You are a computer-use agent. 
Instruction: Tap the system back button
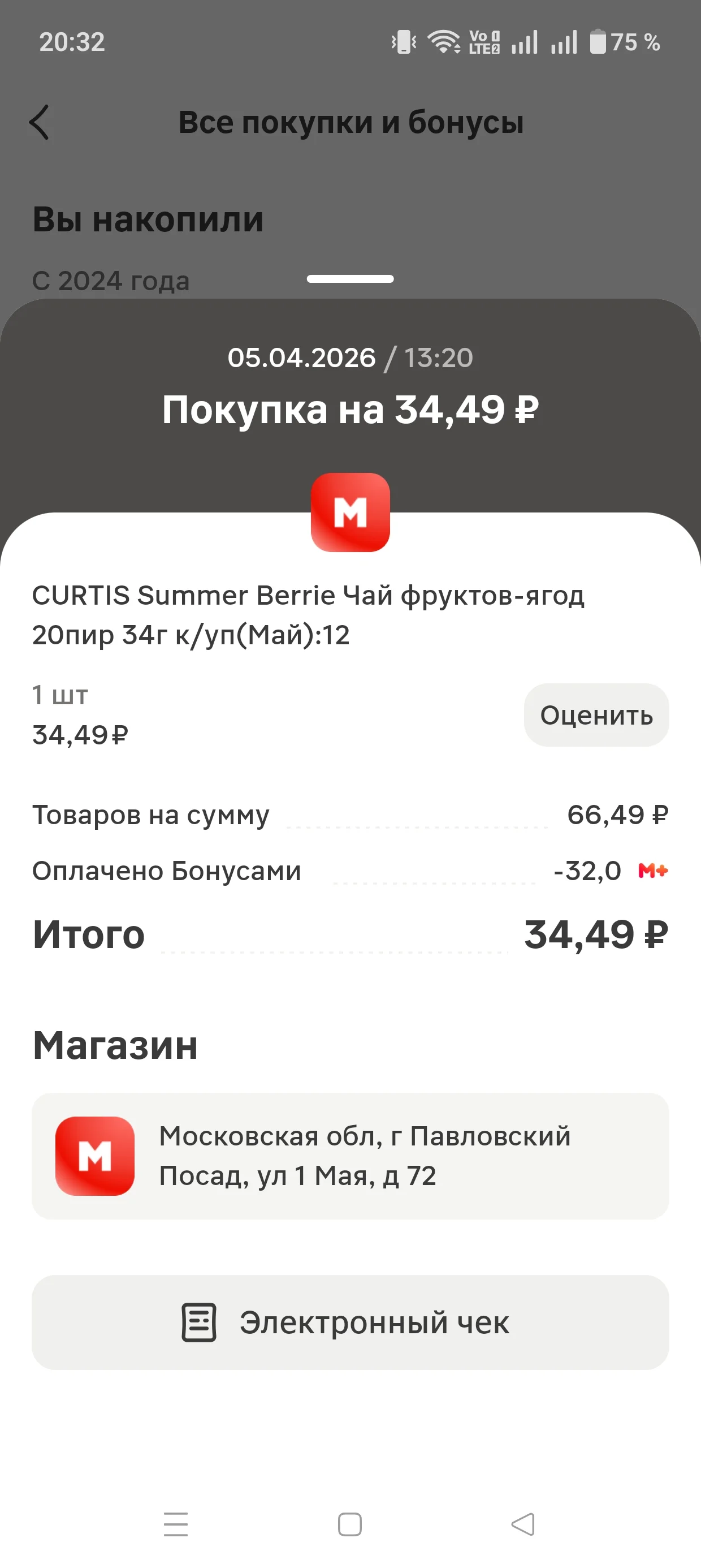pos(523,1525)
